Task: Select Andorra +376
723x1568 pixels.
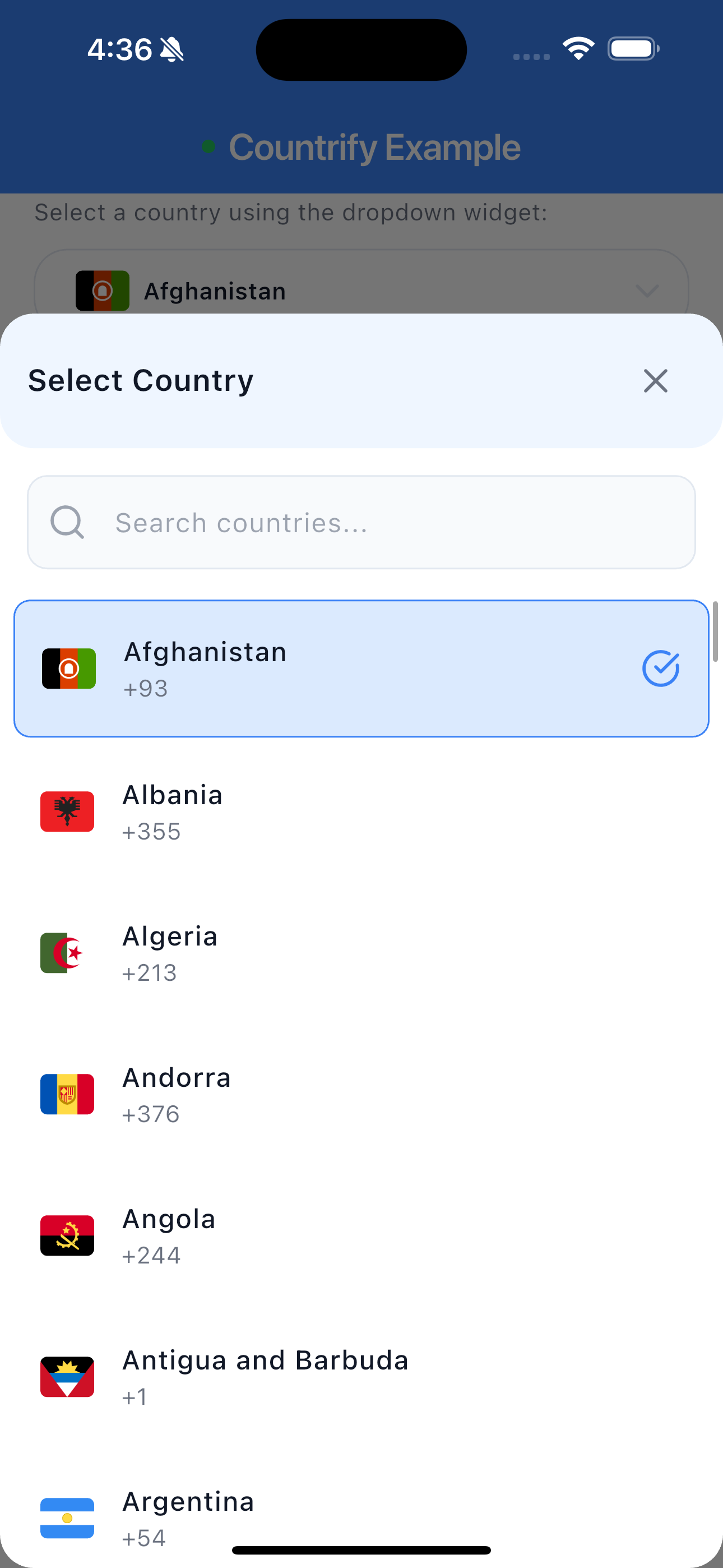Action: [x=361, y=1094]
